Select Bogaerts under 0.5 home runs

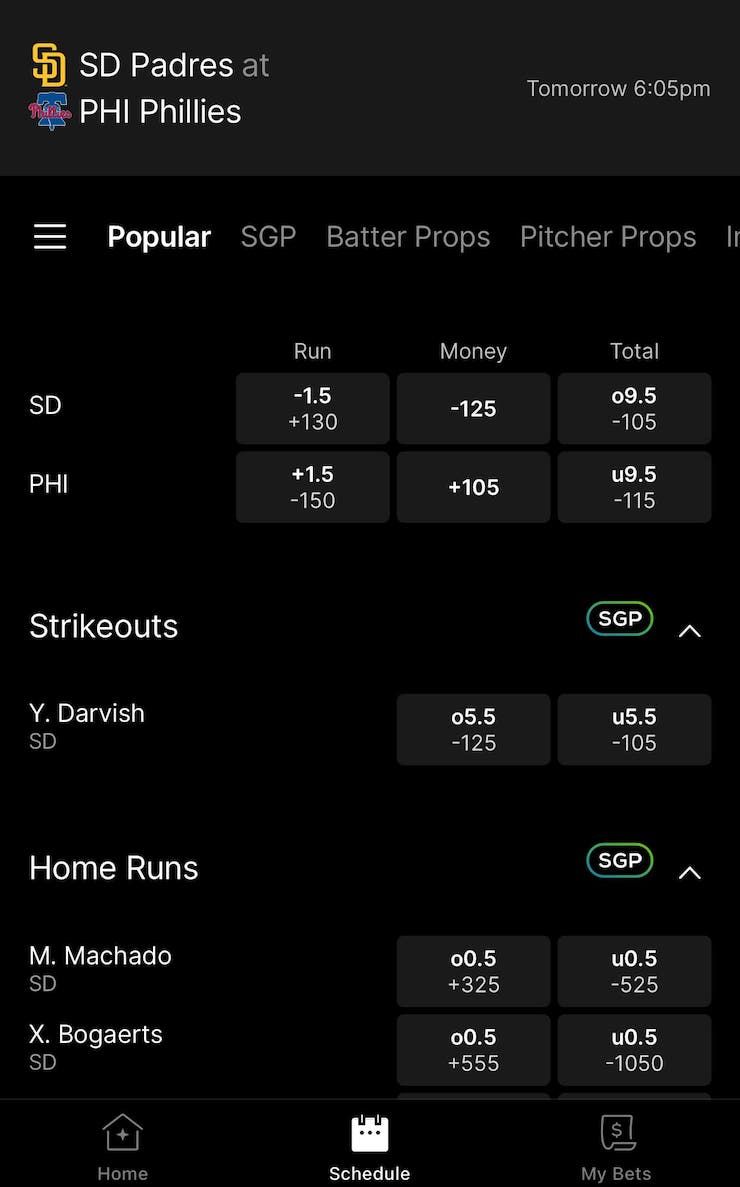pos(634,1050)
